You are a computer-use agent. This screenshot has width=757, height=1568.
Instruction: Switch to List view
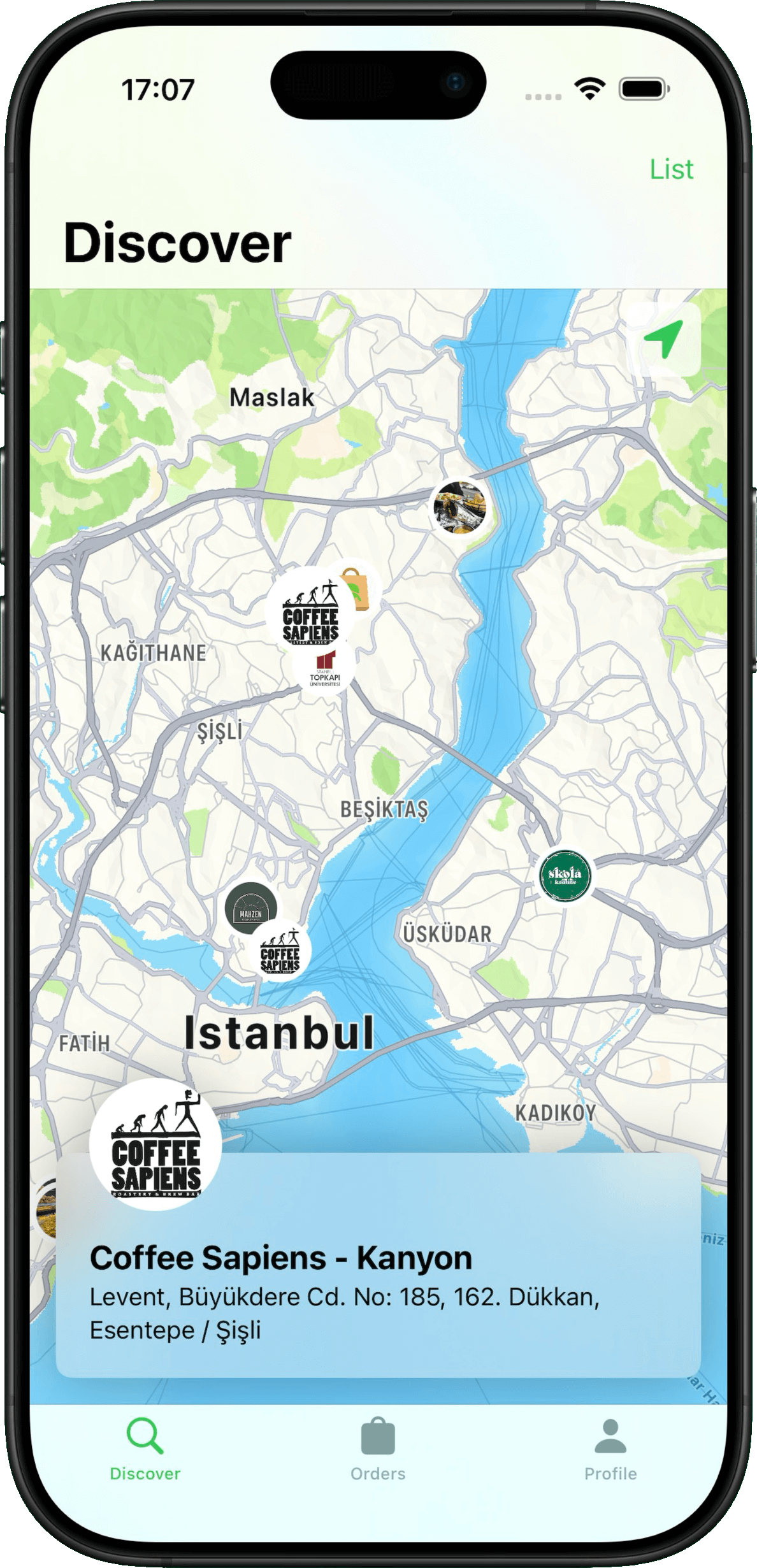click(x=670, y=169)
